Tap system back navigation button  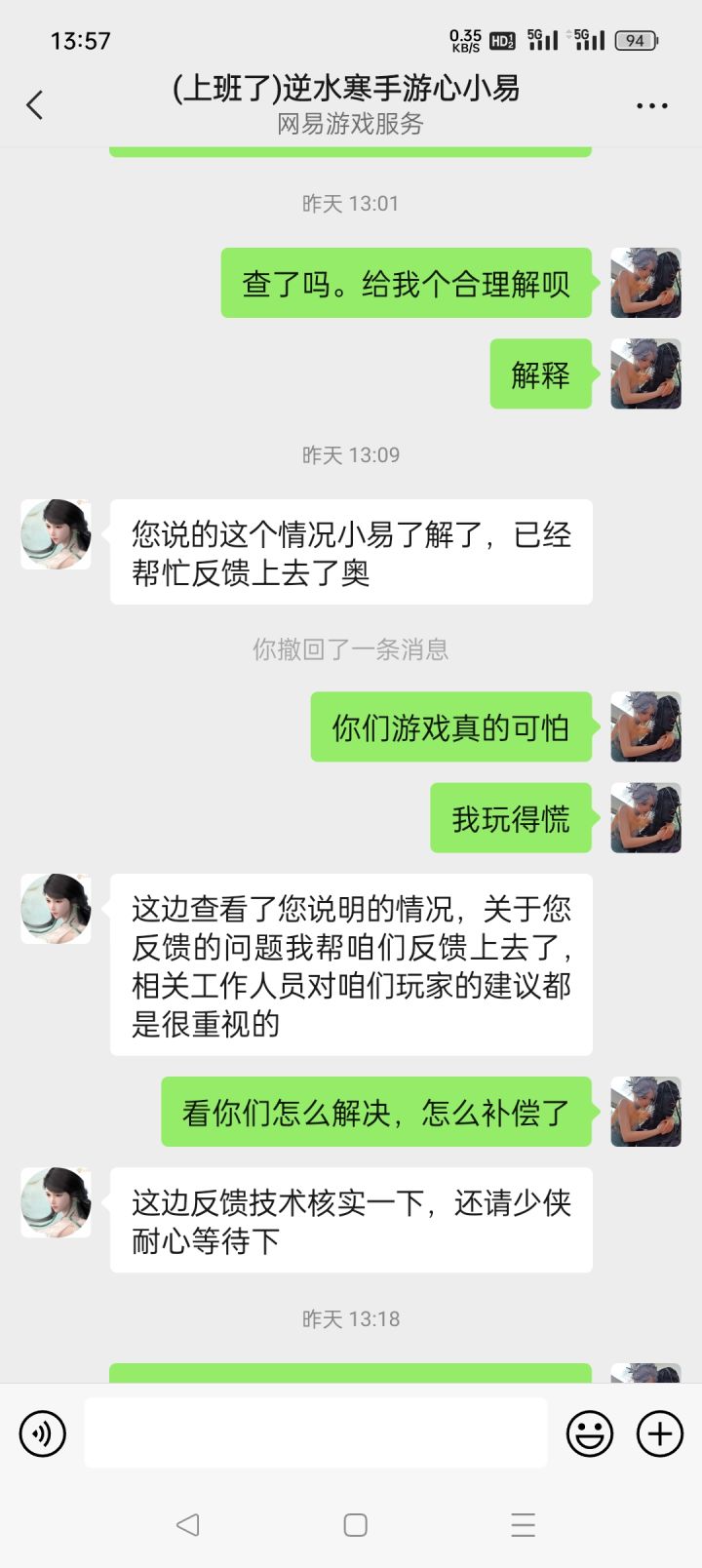(x=188, y=1524)
